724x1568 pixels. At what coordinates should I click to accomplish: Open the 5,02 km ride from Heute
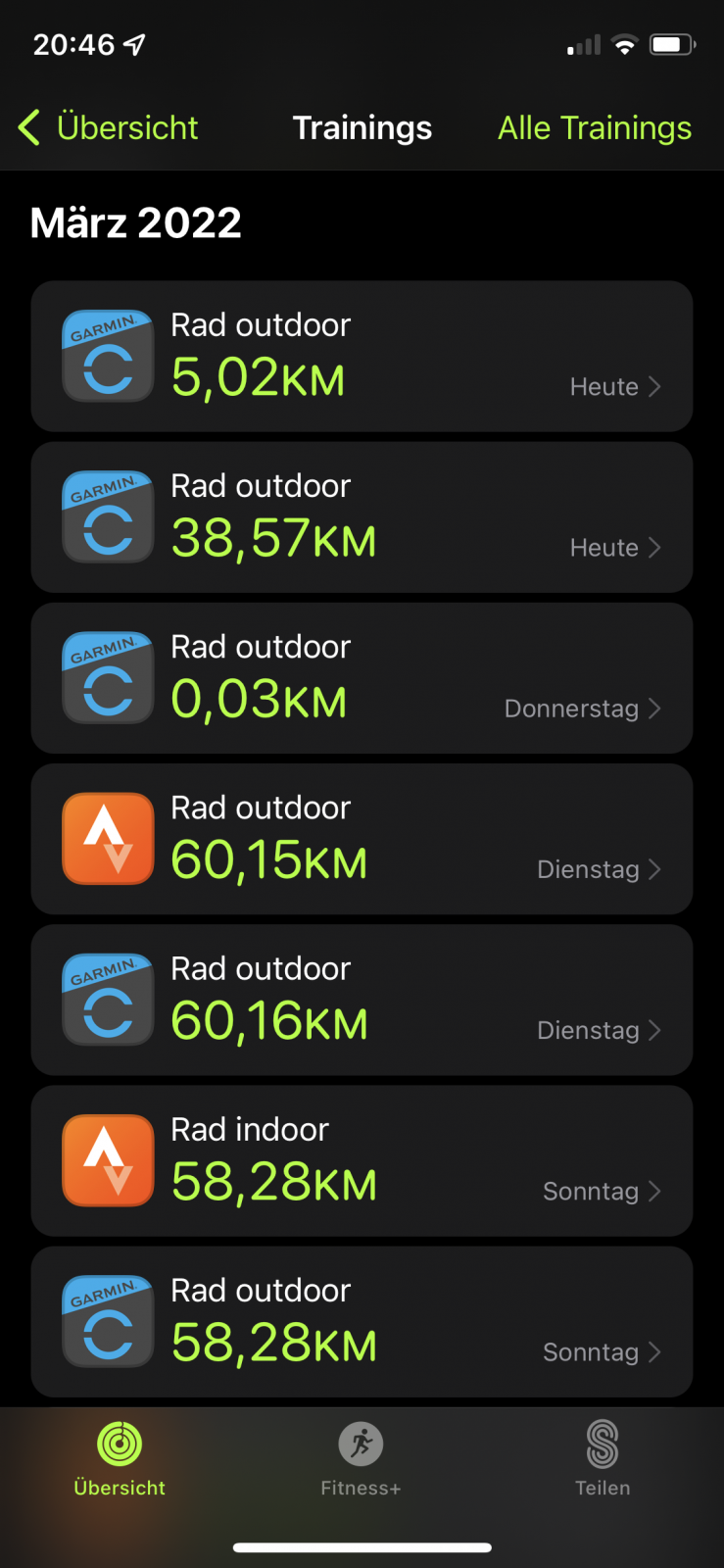(x=362, y=357)
